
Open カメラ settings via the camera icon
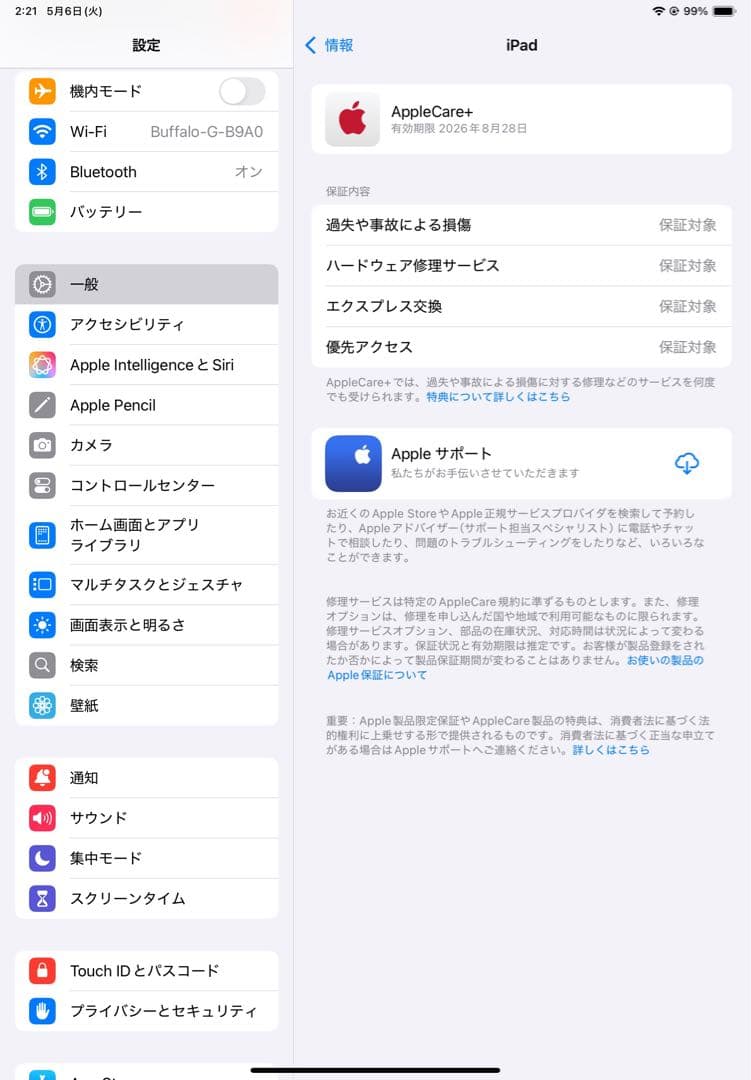pyautogui.click(x=40, y=445)
